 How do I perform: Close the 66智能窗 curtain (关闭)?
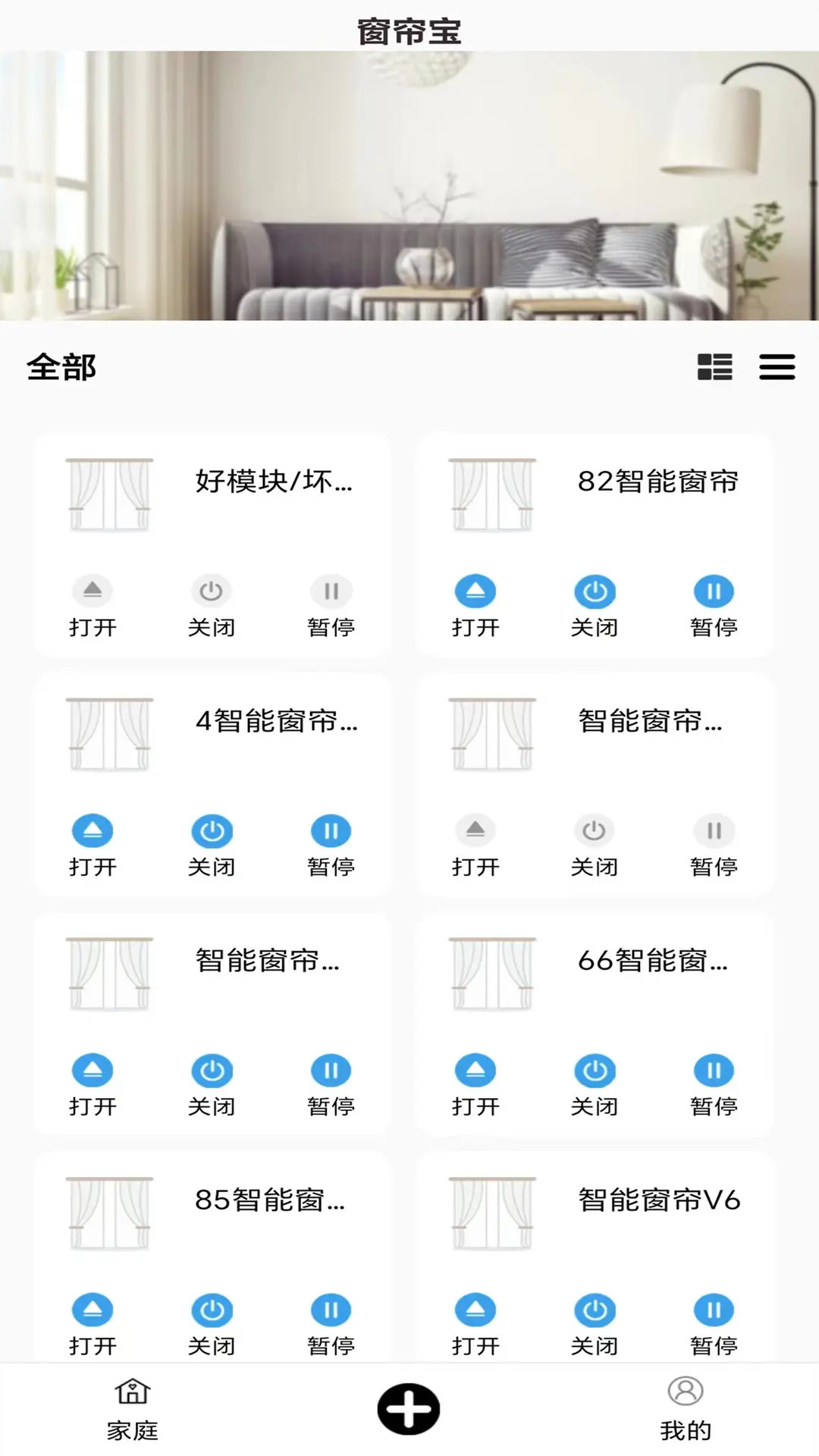point(595,1071)
